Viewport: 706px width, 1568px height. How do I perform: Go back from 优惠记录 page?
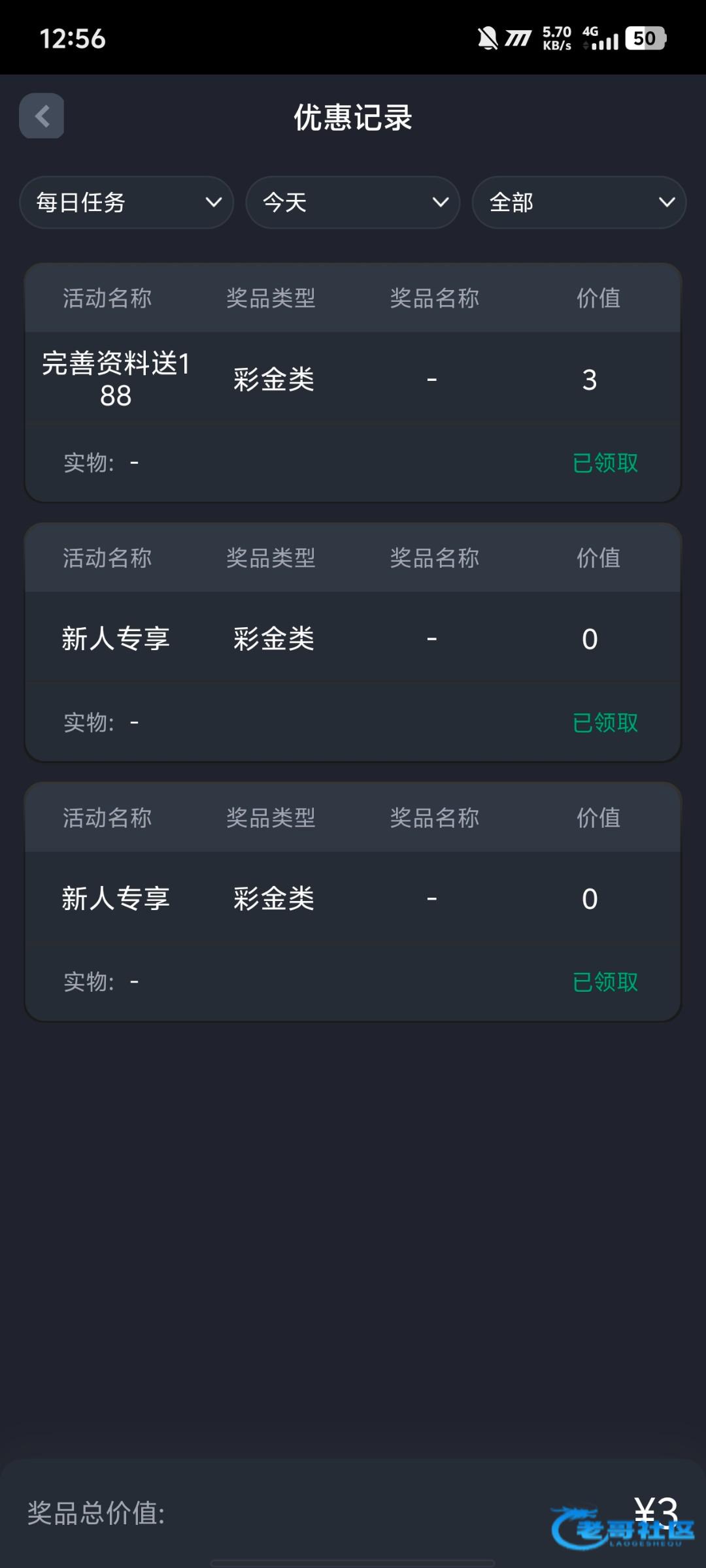(x=42, y=116)
